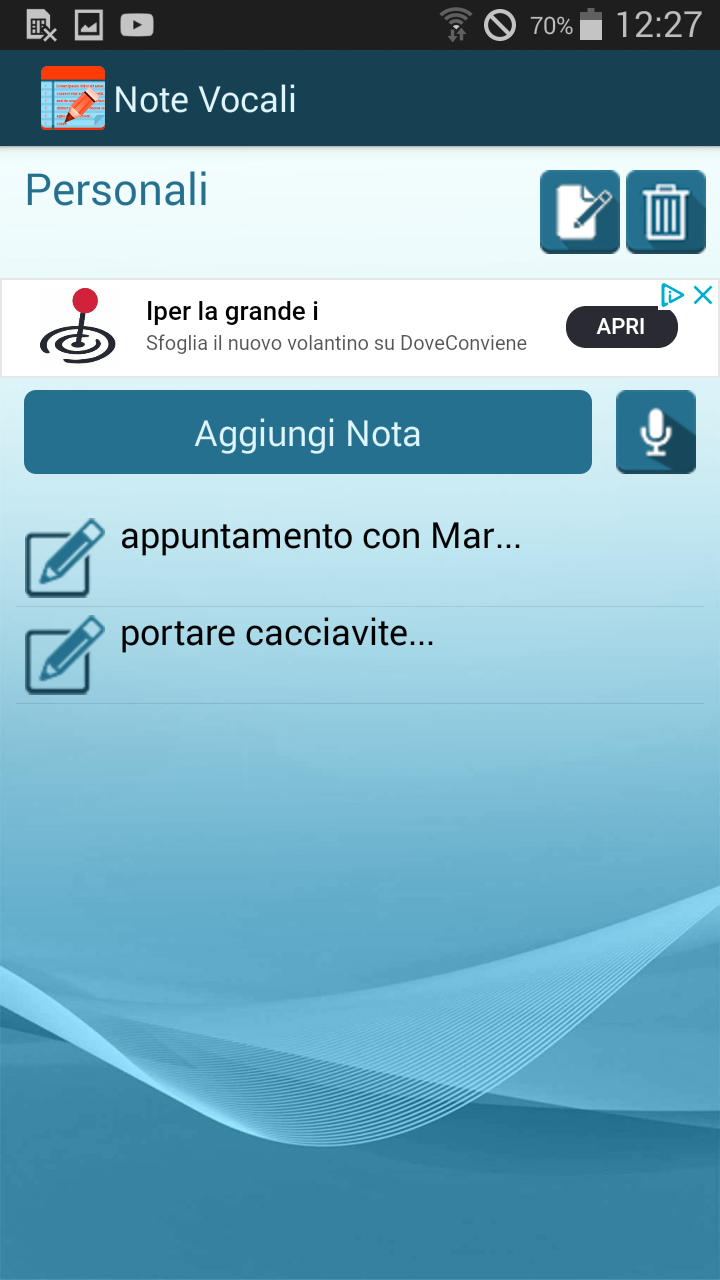The image size is (720, 1280).
Task: Close the ad banner with the X
Action: (703, 295)
